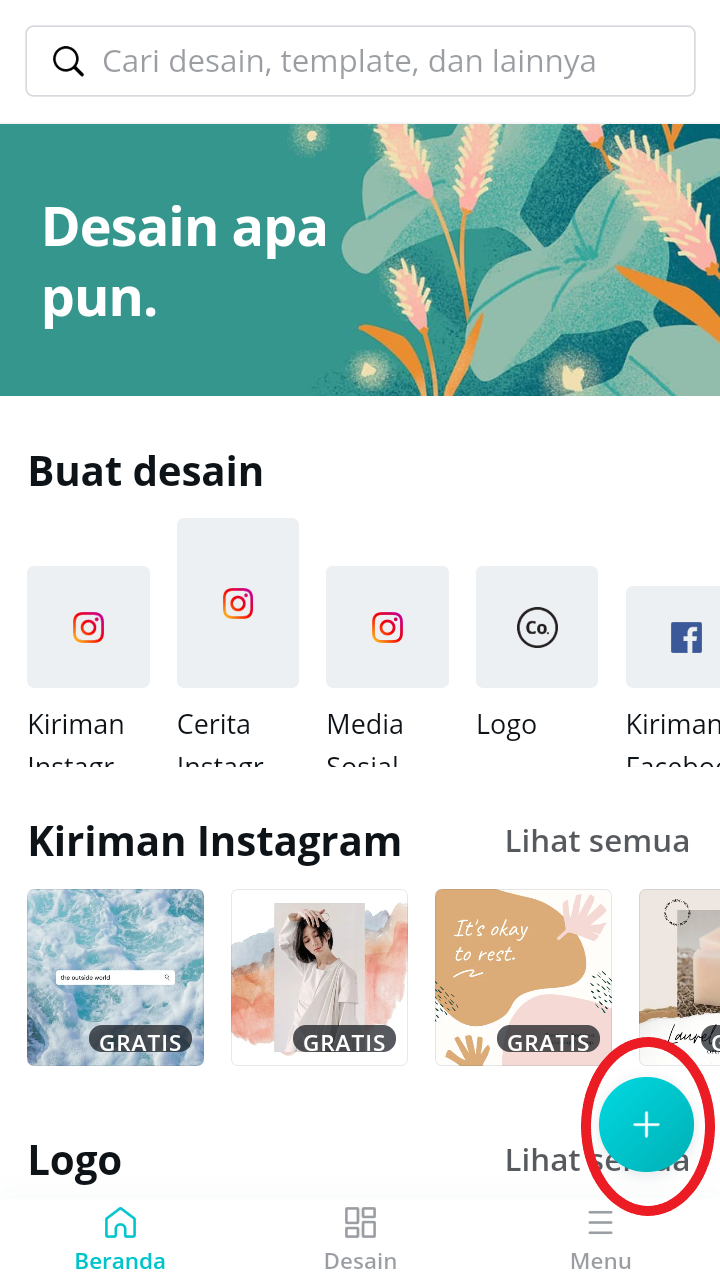
Task: Create a new design with the plus button
Action: click(x=646, y=1124)
